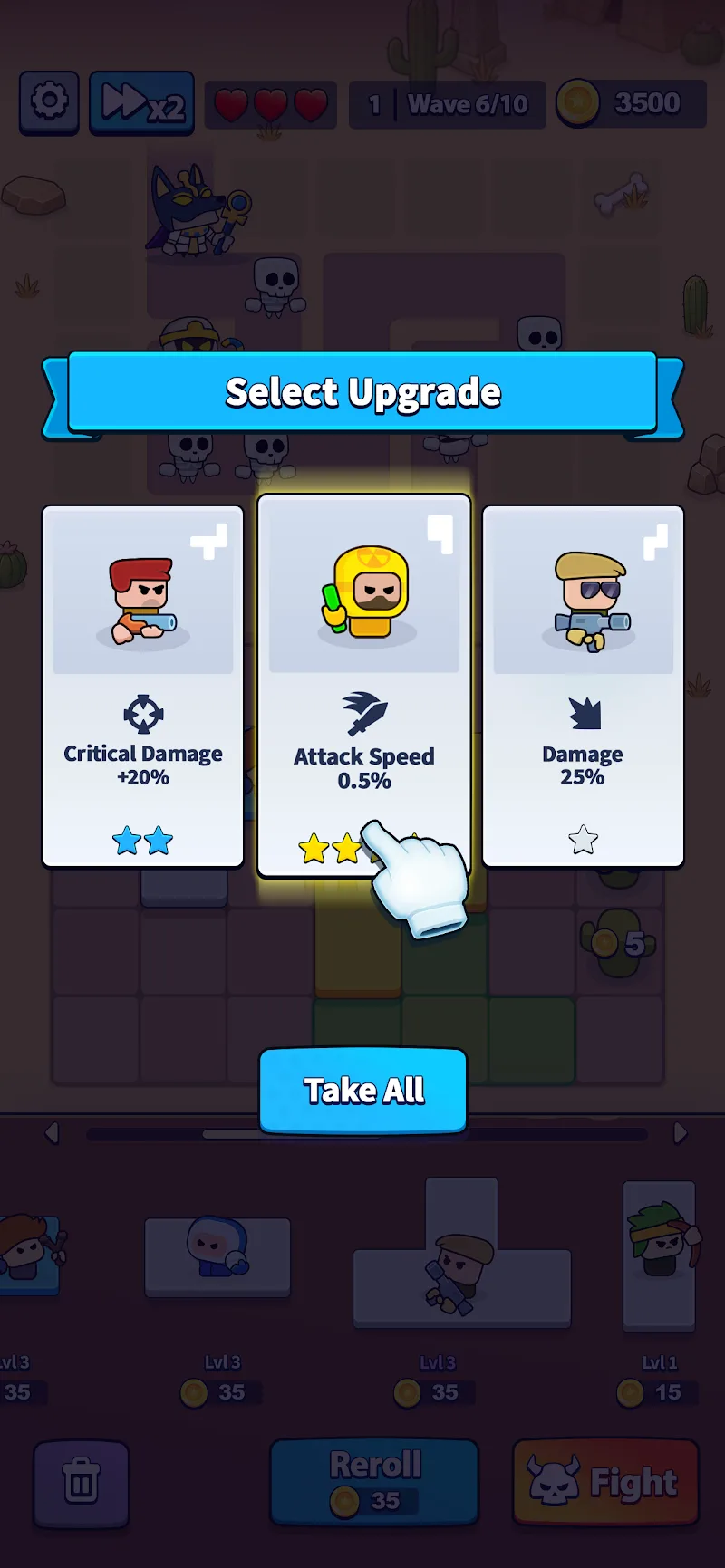Select the Critical Damage +20% upgrade card
Screen dimensions: 725x1568
(x=143, y=687)
